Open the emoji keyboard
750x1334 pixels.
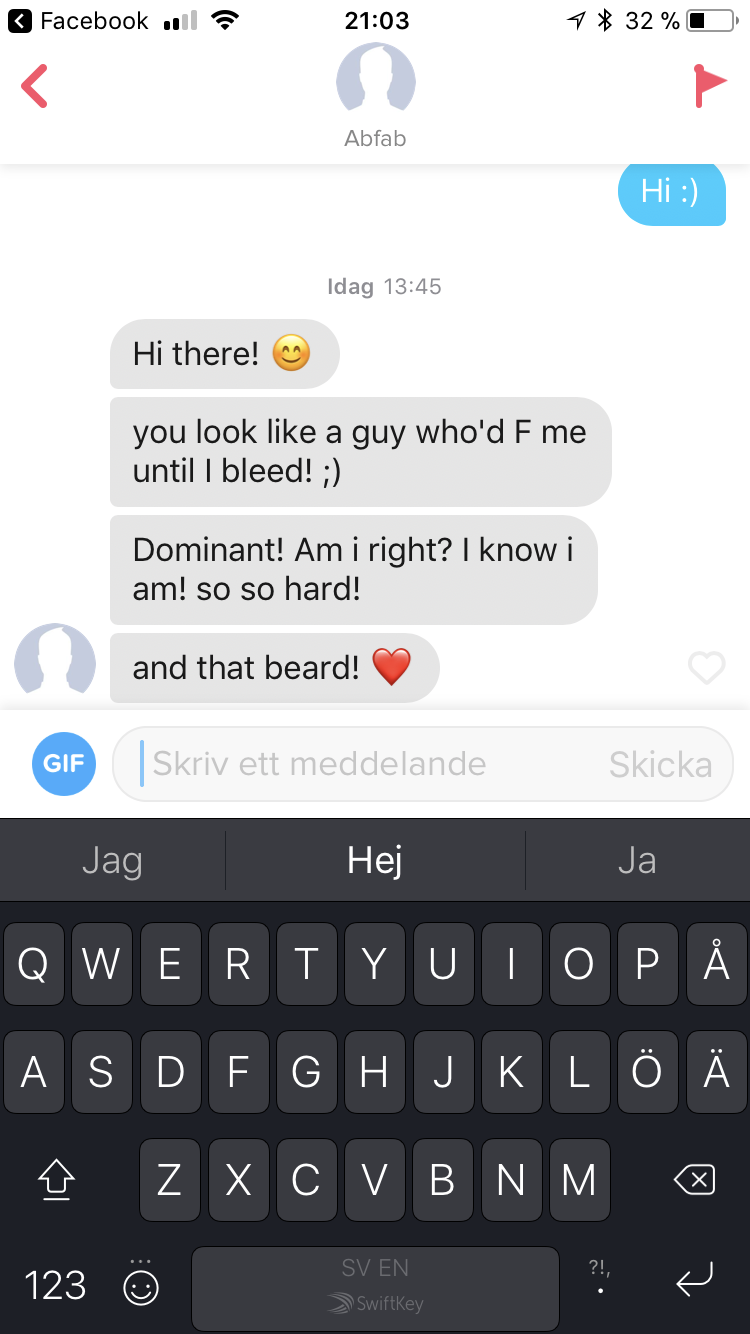coord(141,1284)
